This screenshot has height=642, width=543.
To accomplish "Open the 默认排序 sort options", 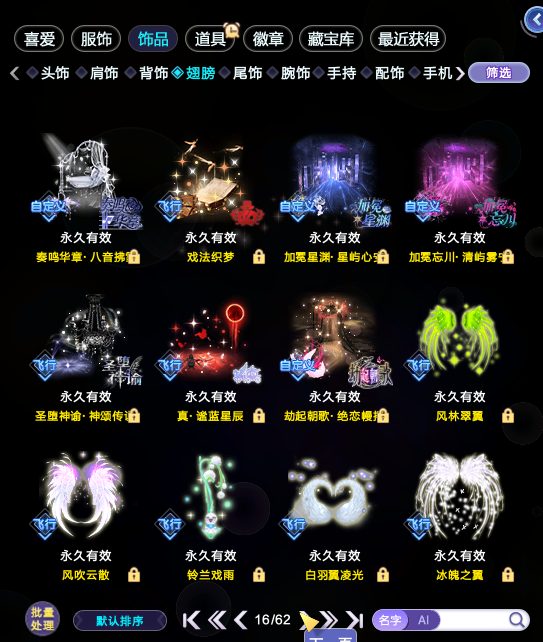I will click(x=120, y=621).
